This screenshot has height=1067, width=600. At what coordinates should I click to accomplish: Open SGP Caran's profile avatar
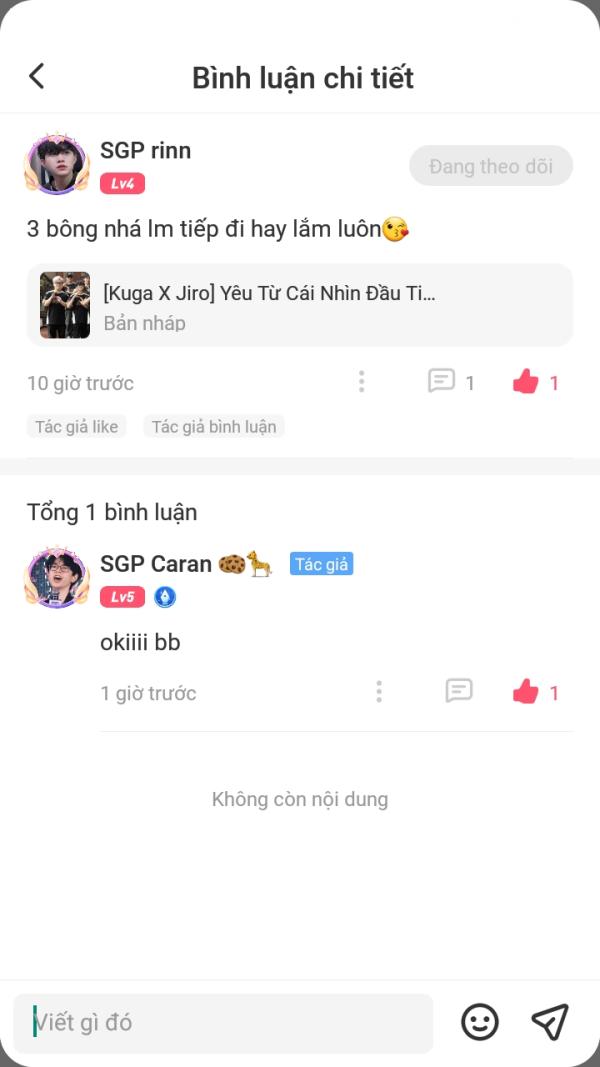tap(57, 577)
